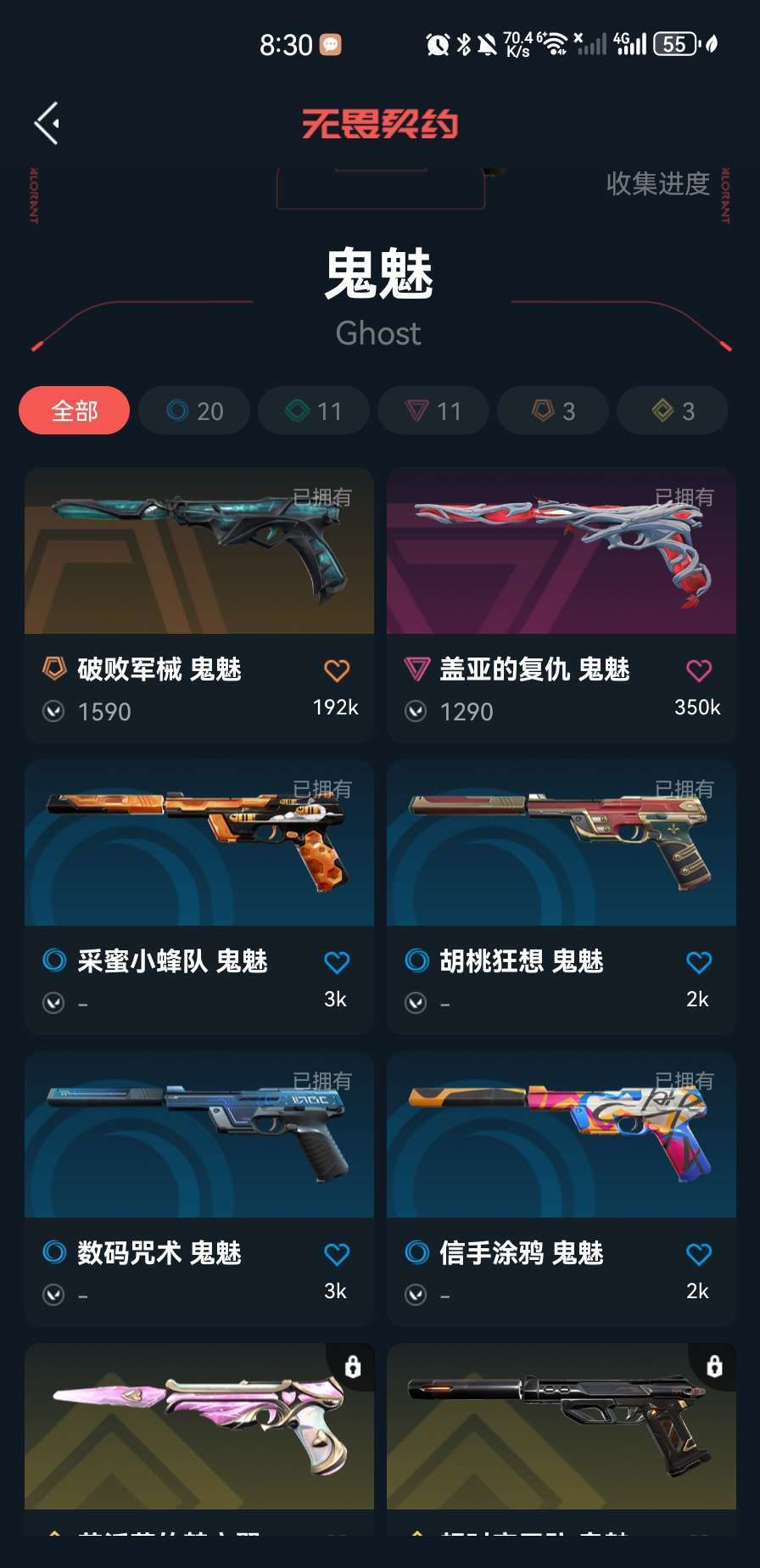760x1568 pixels.
Task: Open 收集进度 collection progress
Action: tap(657, 183)
